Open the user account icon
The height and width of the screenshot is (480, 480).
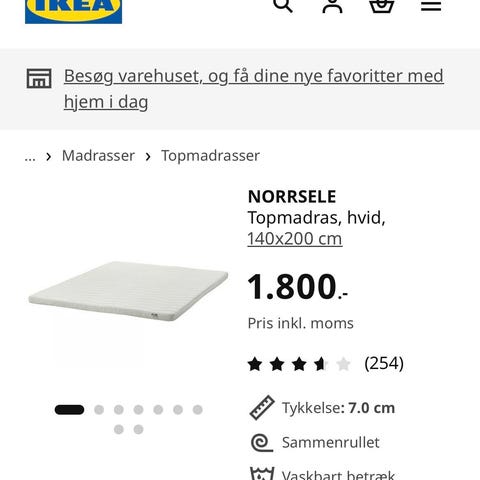[332, 6]
